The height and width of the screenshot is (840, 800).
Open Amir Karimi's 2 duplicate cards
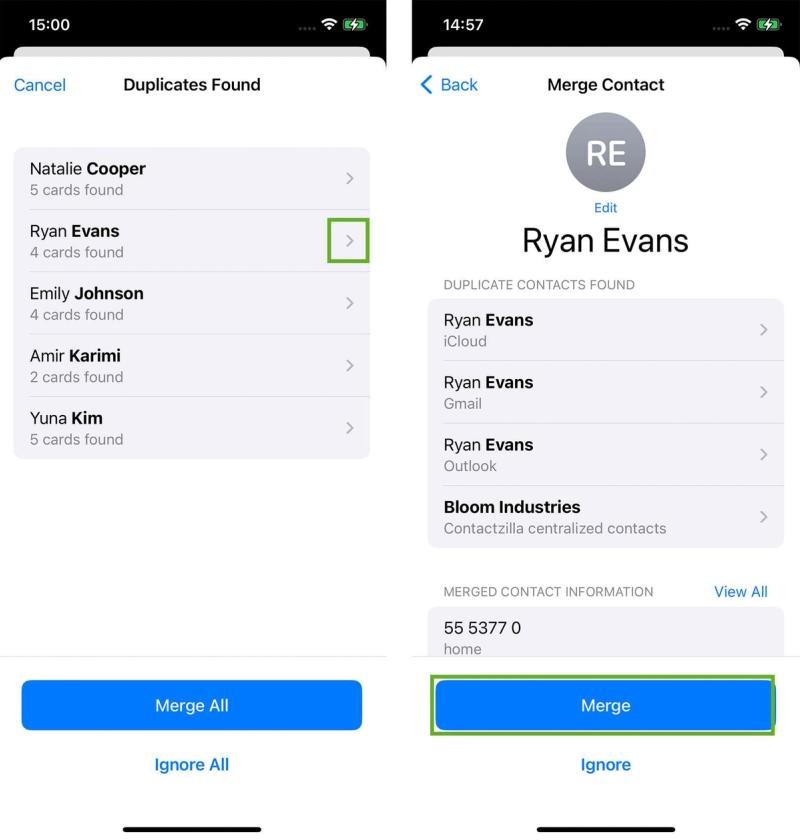[x=191, y=366]
